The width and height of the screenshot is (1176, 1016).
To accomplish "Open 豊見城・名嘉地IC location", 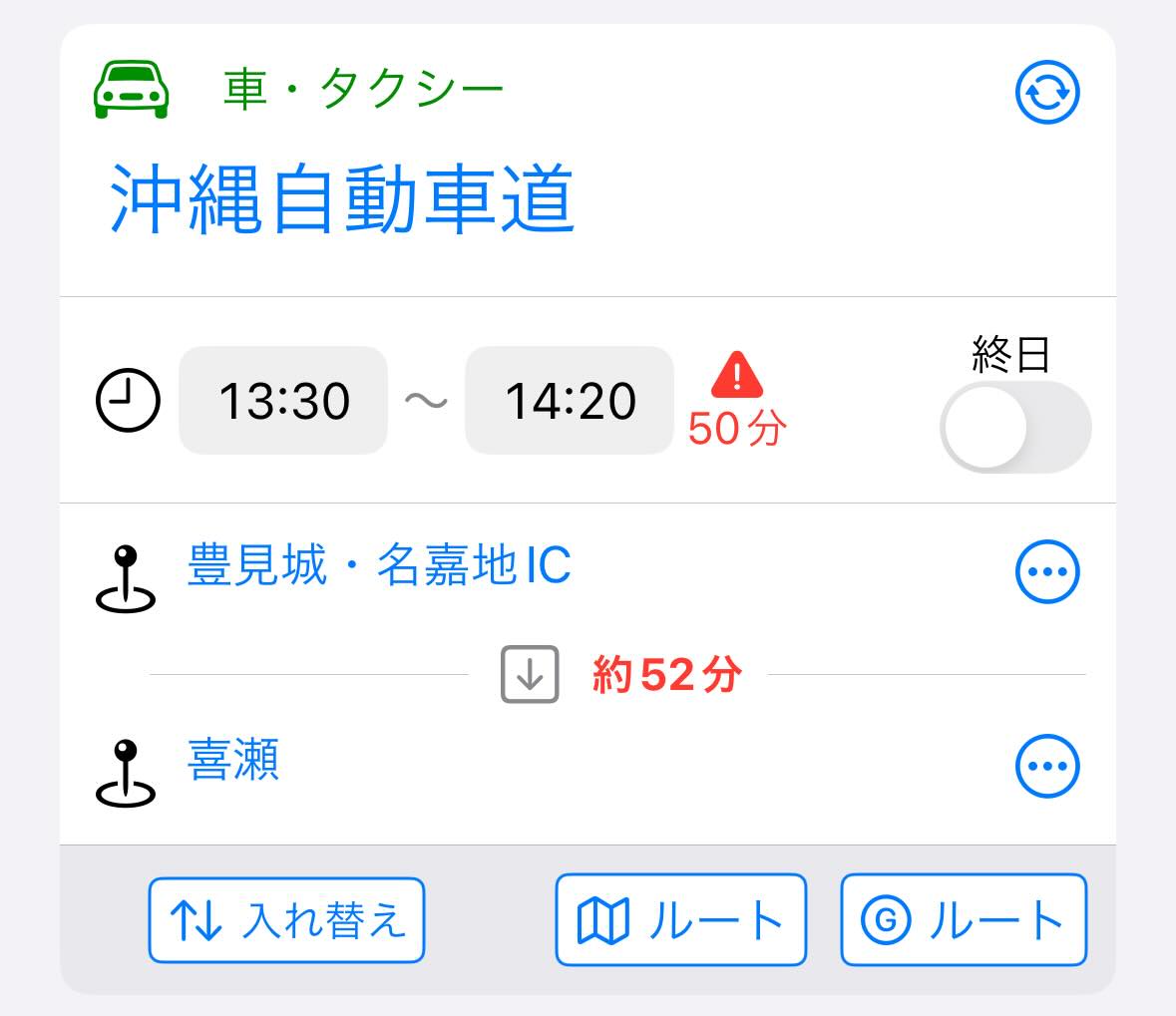I will click(379, 564).
